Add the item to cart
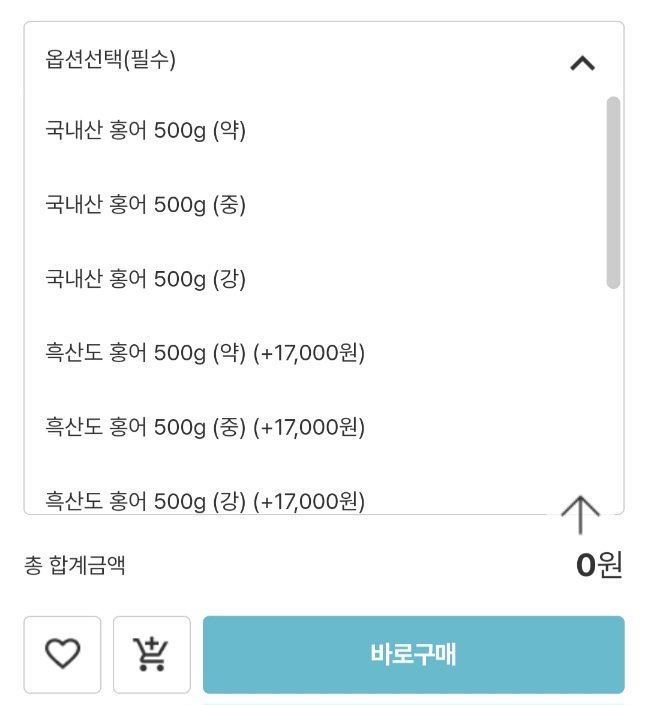Screen dimensions: 648x705 [152, 655]
